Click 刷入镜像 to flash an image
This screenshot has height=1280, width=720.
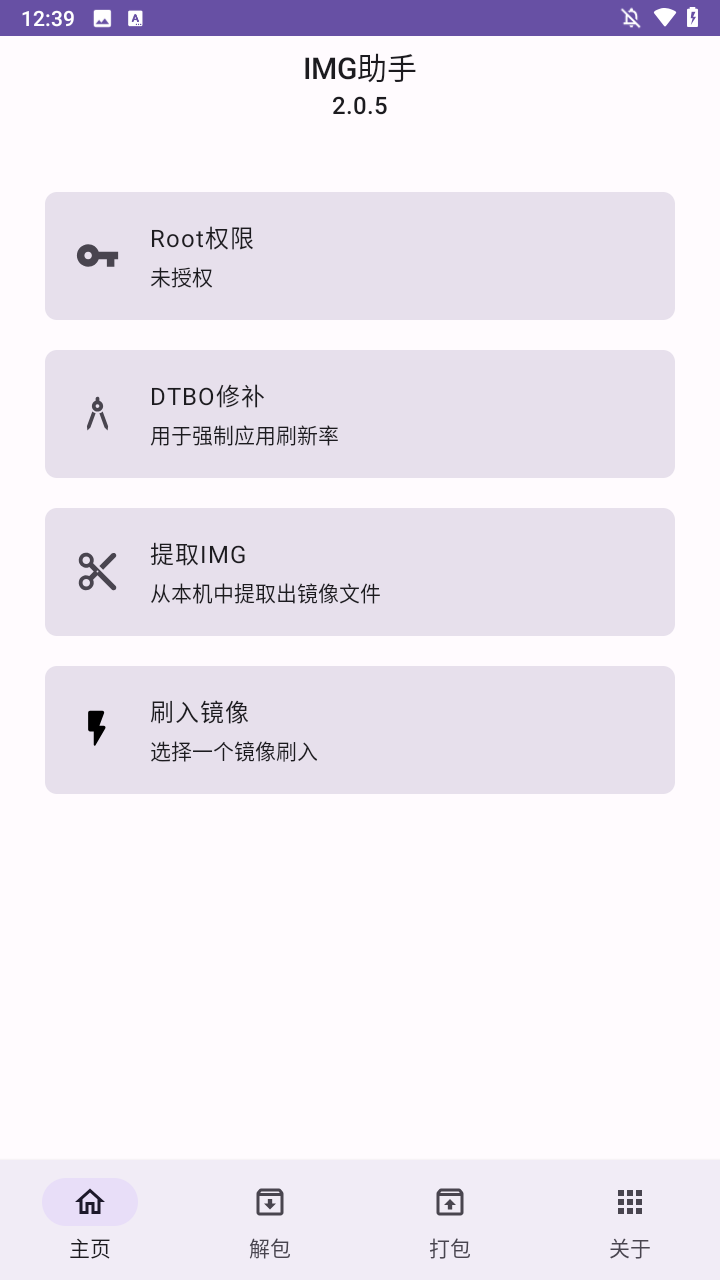click(360, 729)
